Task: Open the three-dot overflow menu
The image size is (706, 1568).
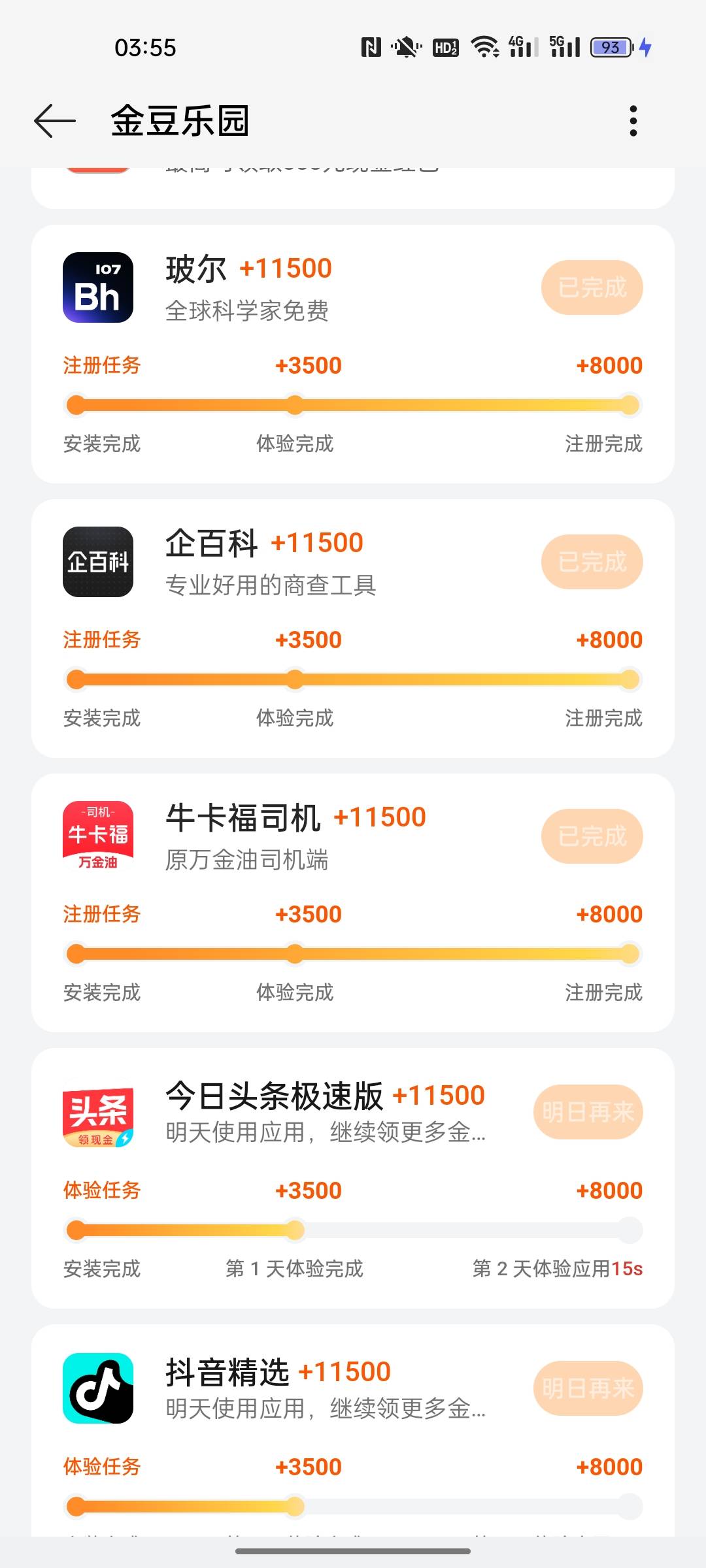Action: tap(632, 121)
